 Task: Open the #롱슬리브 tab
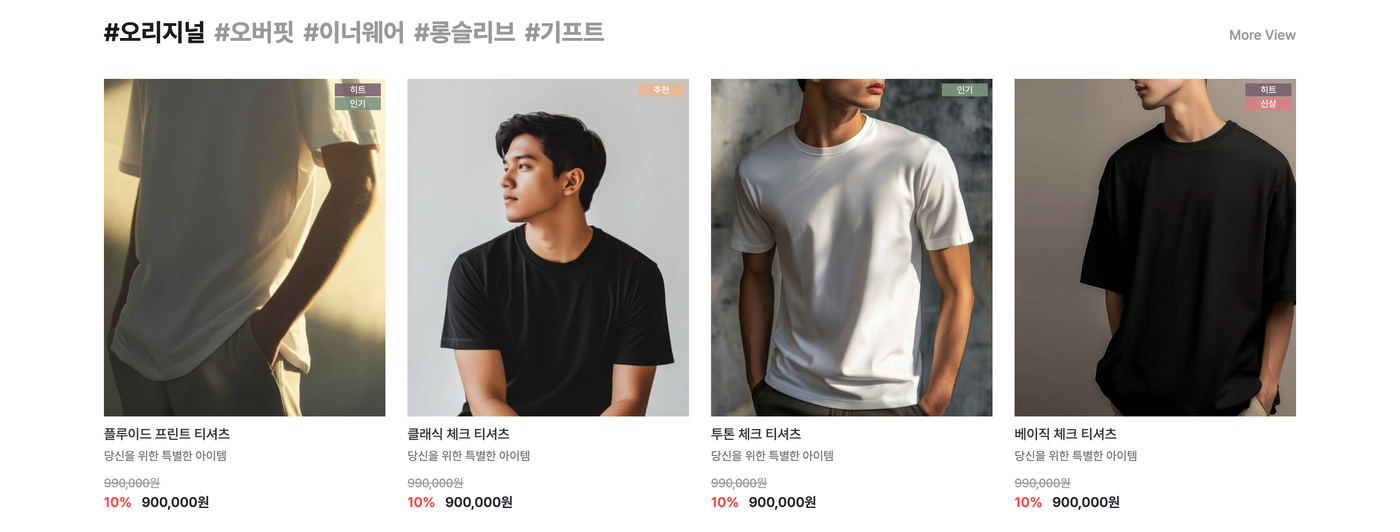464,33
